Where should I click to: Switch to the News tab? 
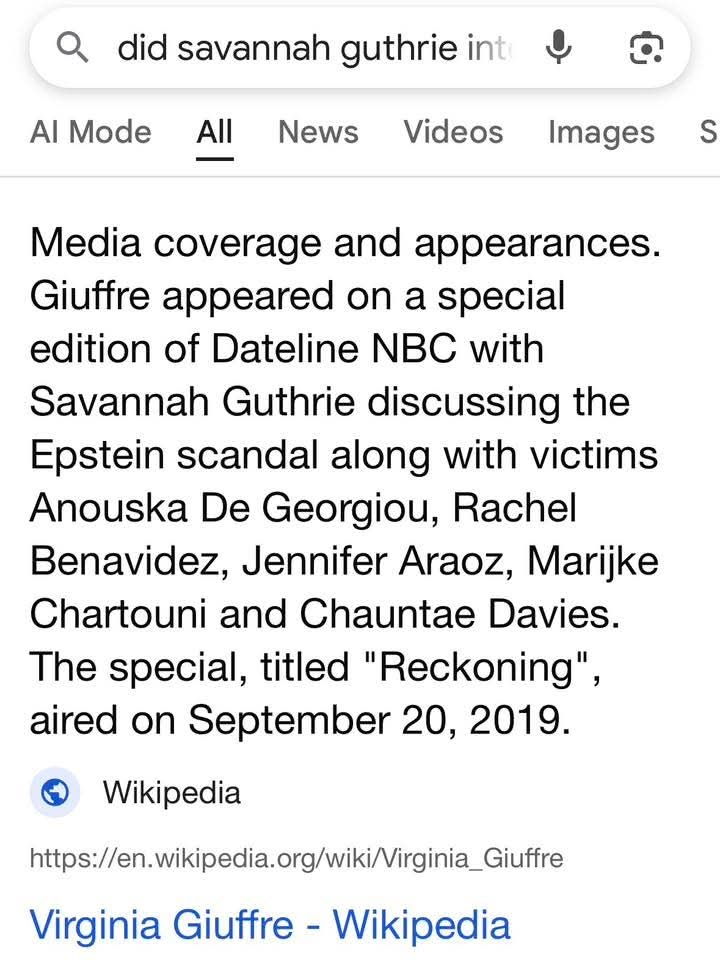click(318, 132)
